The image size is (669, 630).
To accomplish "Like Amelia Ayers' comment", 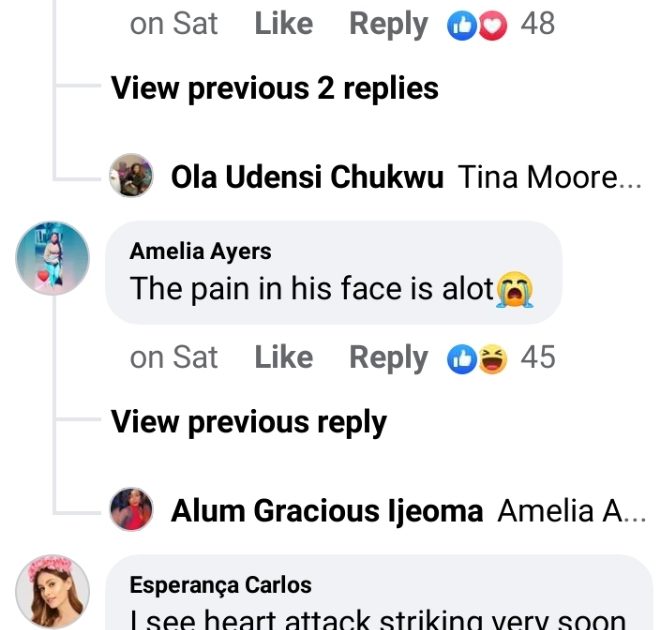I will click(x=283, y=357).
